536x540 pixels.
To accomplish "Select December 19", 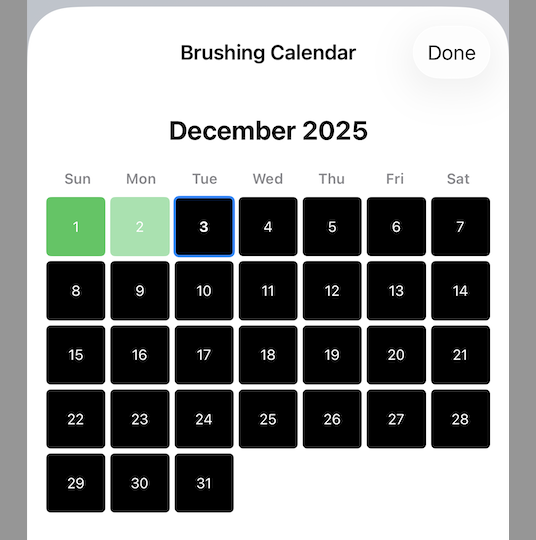I will 332,355.
